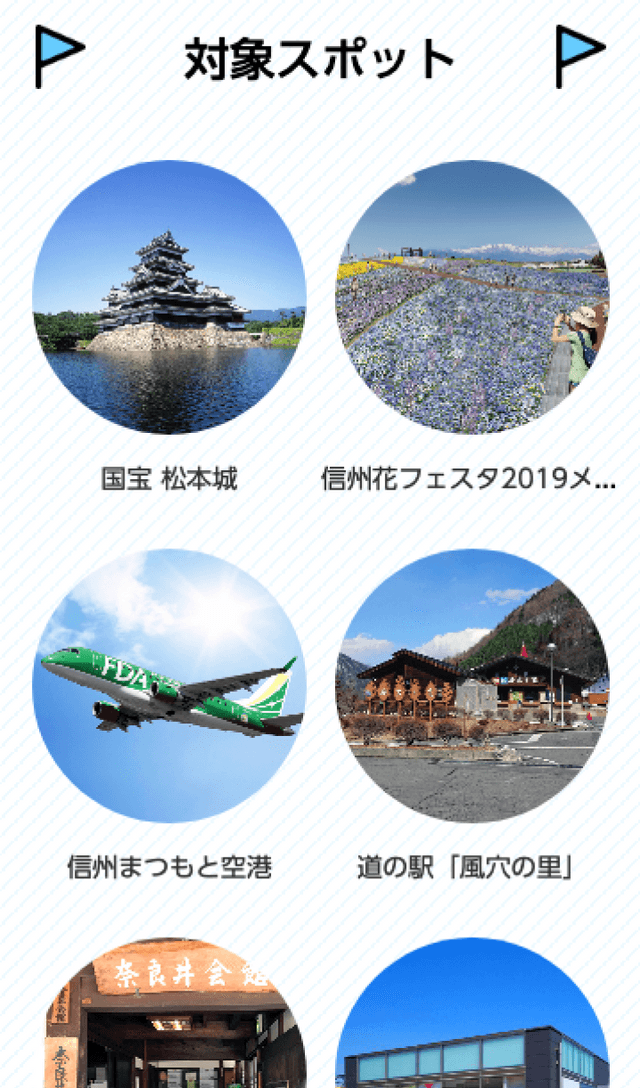Open the 奈良井会館 photo tile
This screenshot has width=640, height=1088.
click(169, 1020)
